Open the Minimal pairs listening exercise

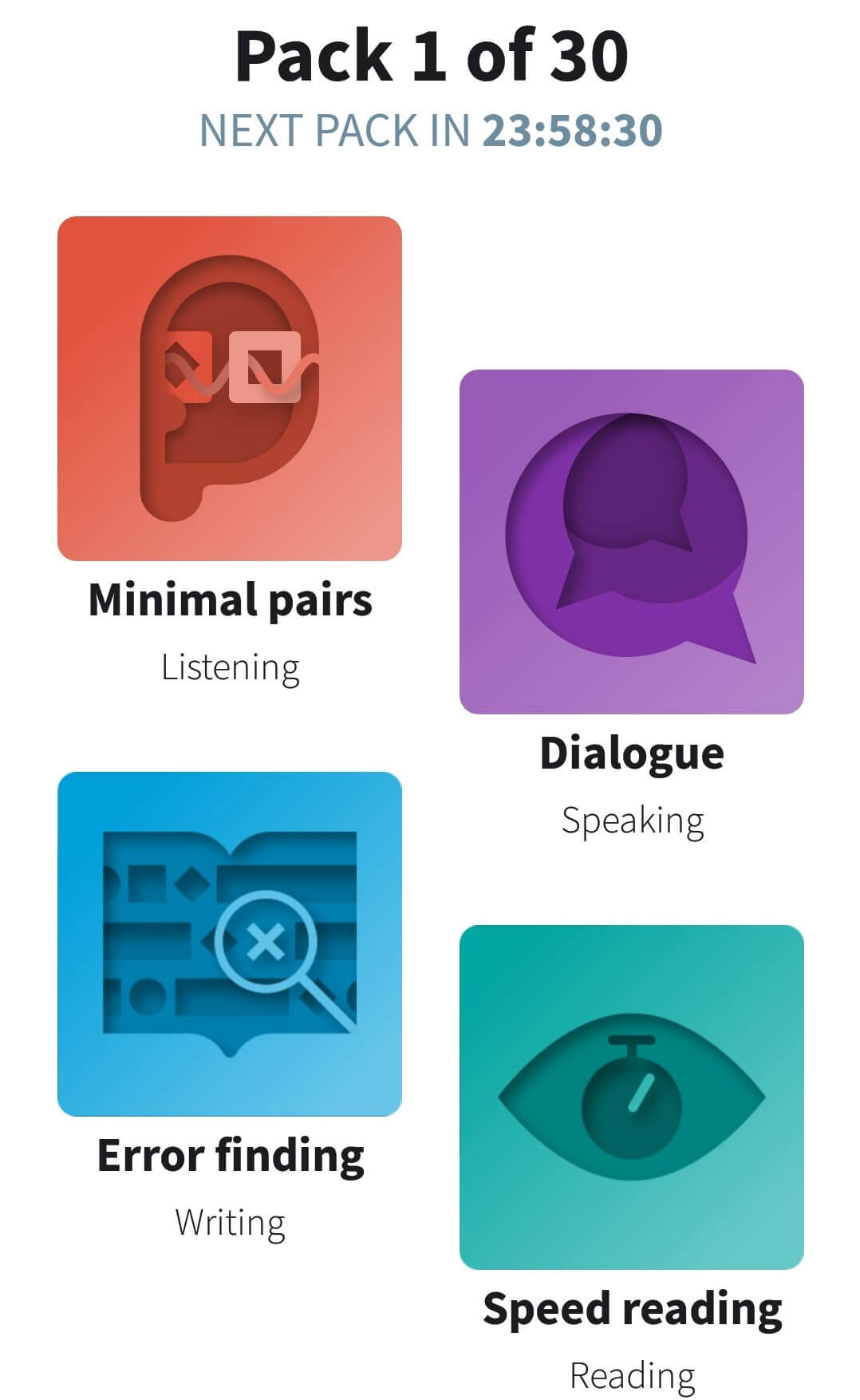pyautogui.click(x=230, y=388)
